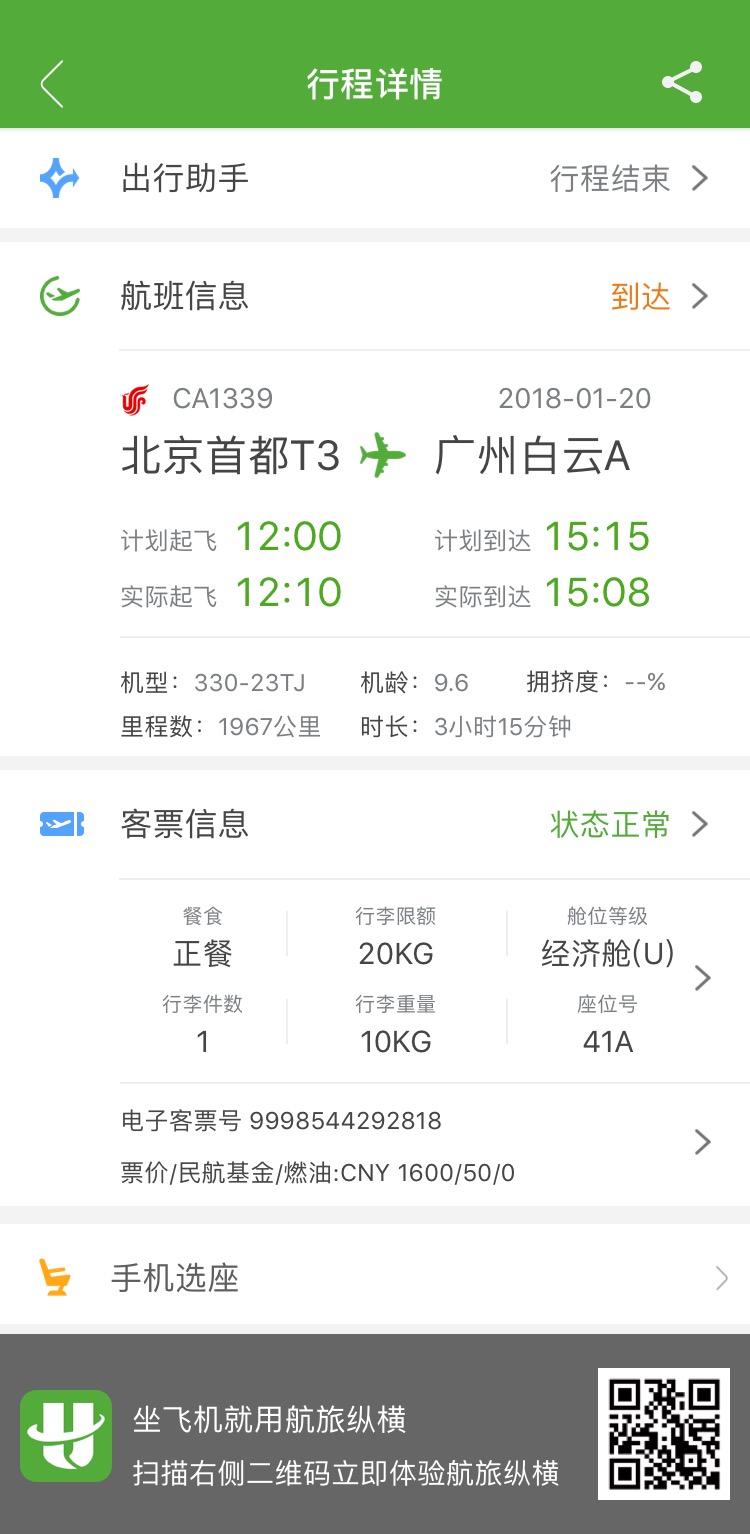Open the 电子客票号 and fare details
This screenshot has height=1534, width=750.
(702, 1142)
